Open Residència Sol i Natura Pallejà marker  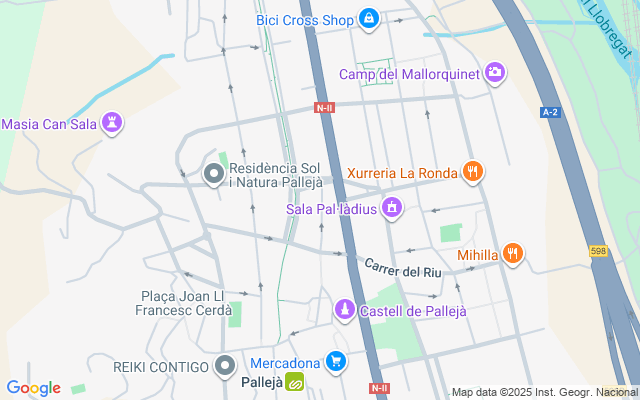[213, 175]
